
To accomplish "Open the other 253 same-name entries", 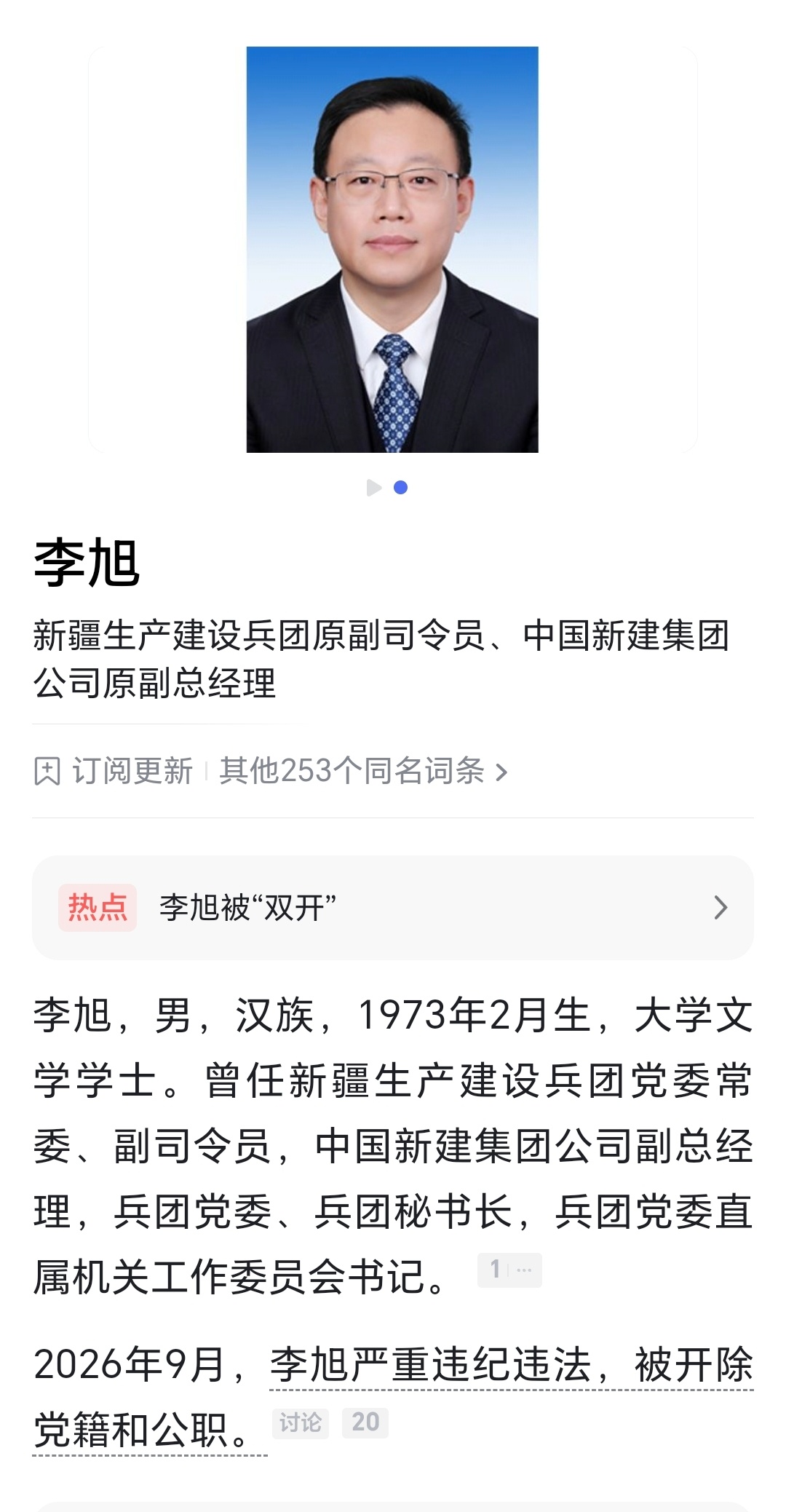I will (x=363, y=771).
